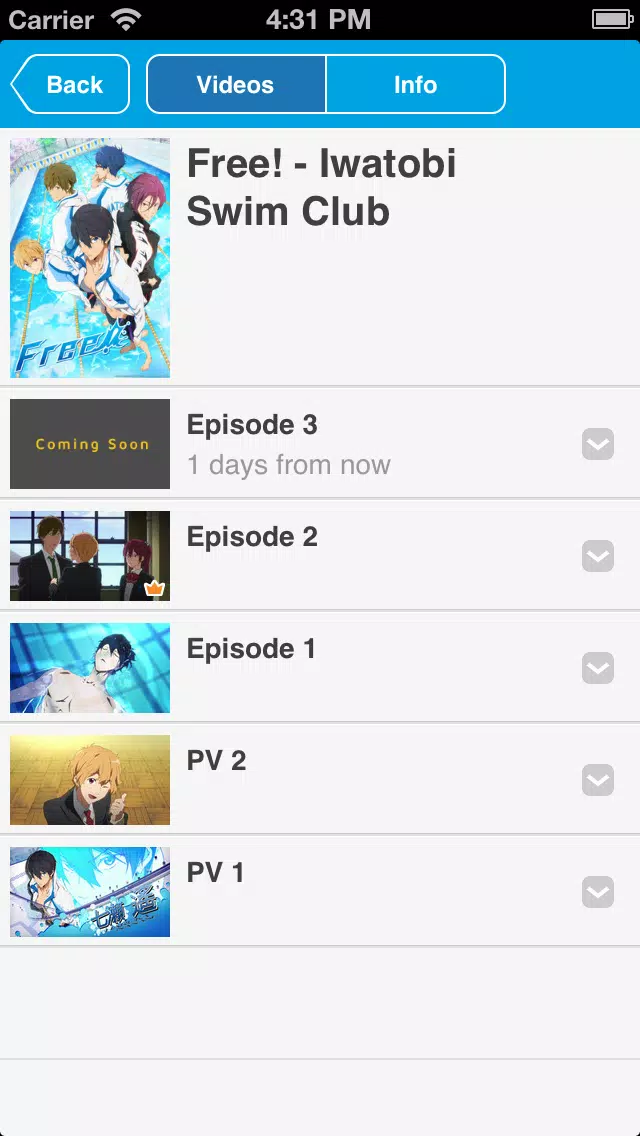Screen dimensions: 640x1136
Task: Expand the dropdown arrow for PV 1
Action: (598, 892)
